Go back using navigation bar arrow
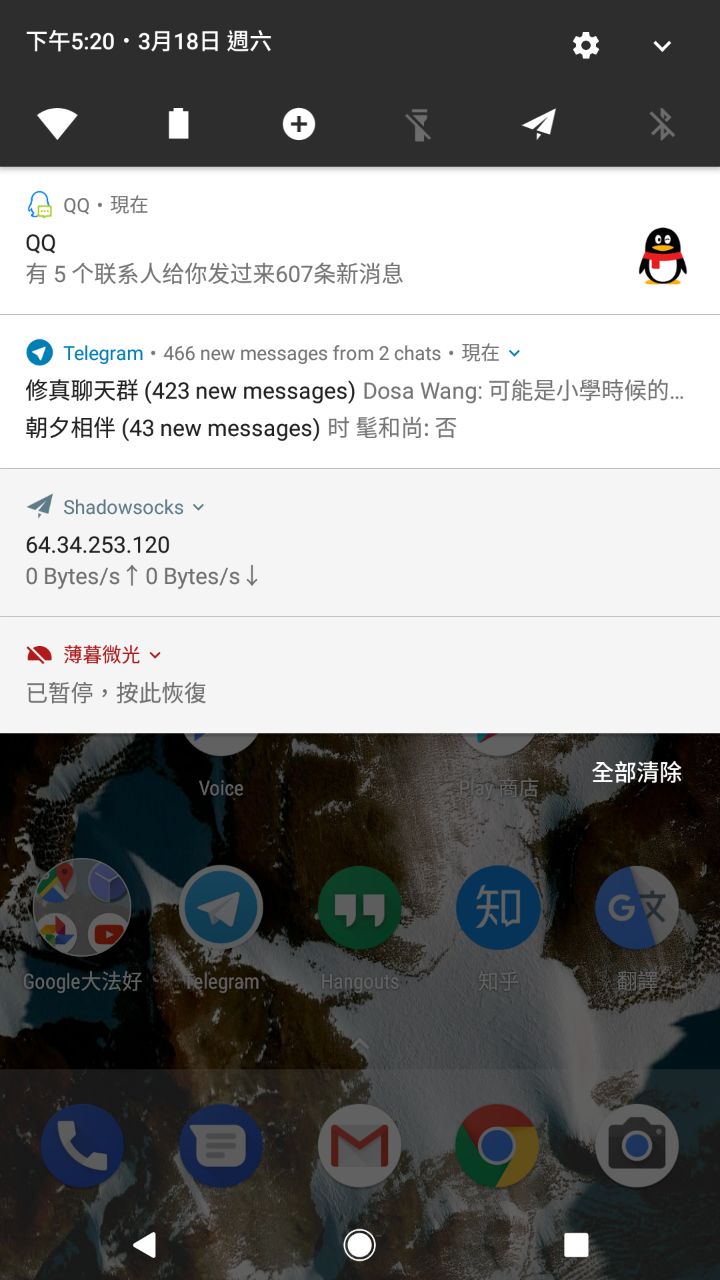720x1280 pixels. [145, 1244]
